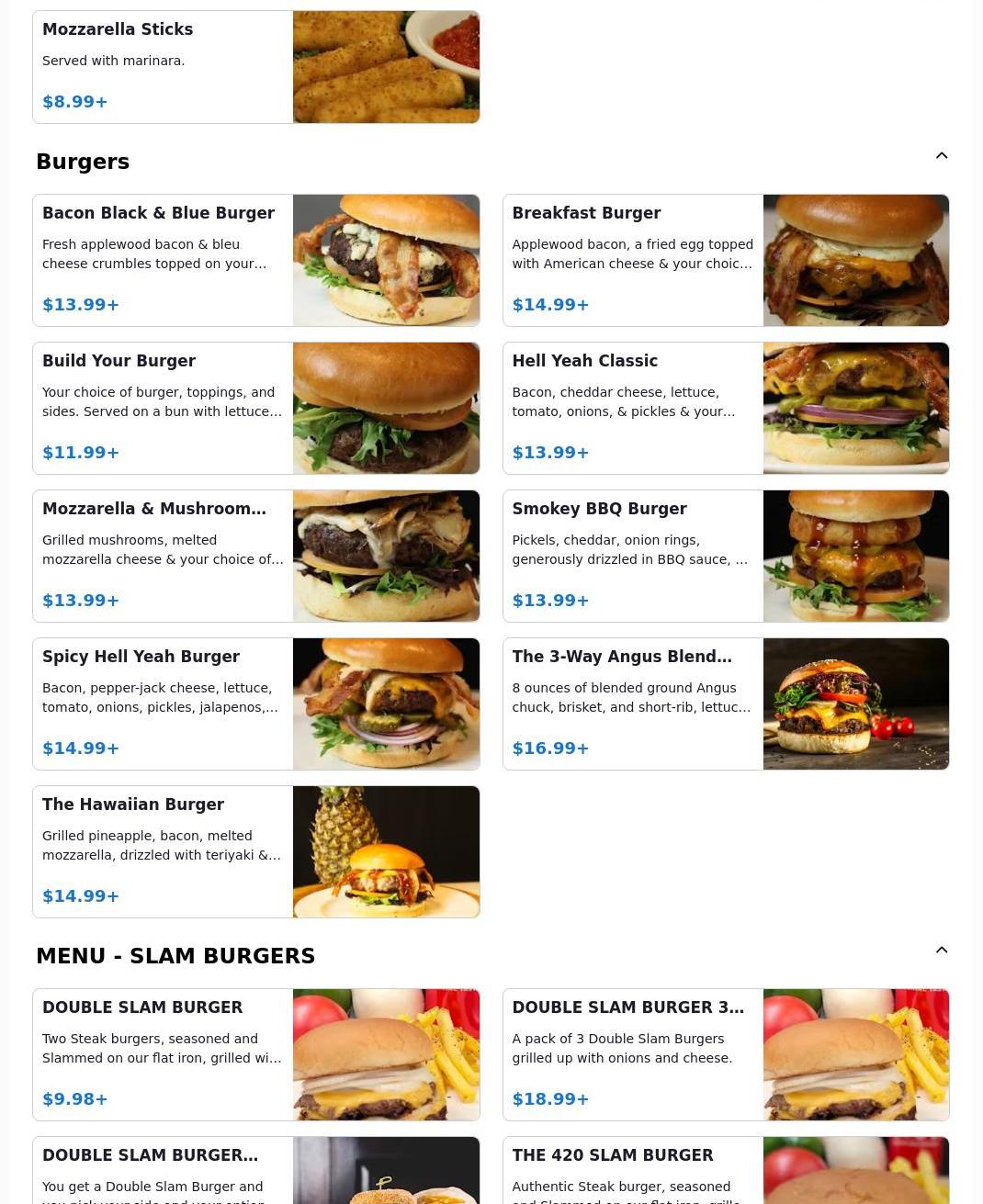
Task: Open the Breakfast Burger card
Action: tap(725, 260)
